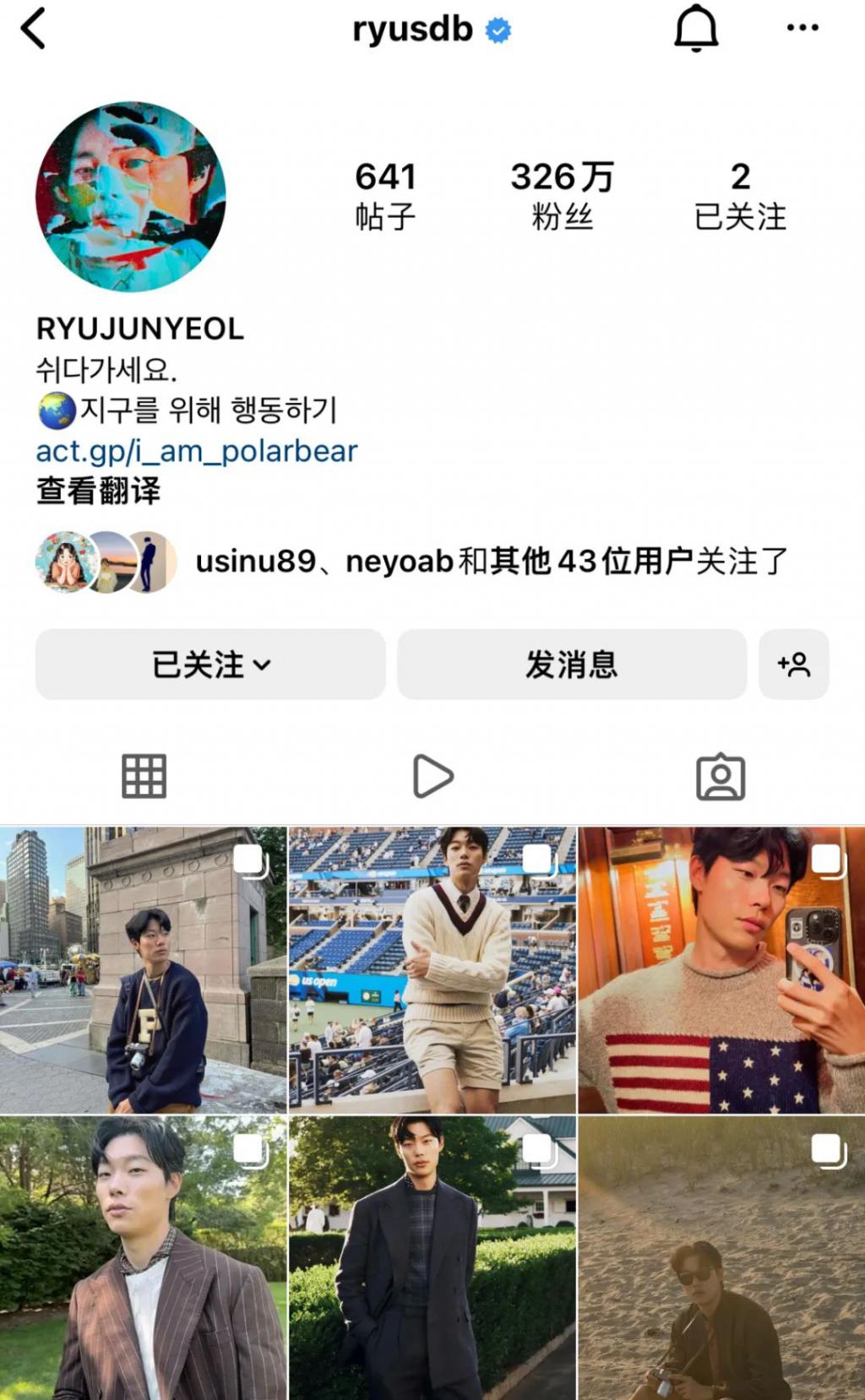Tap 发消息 to message ryusdb
865x1400 pixels.
tap(572, 664)
